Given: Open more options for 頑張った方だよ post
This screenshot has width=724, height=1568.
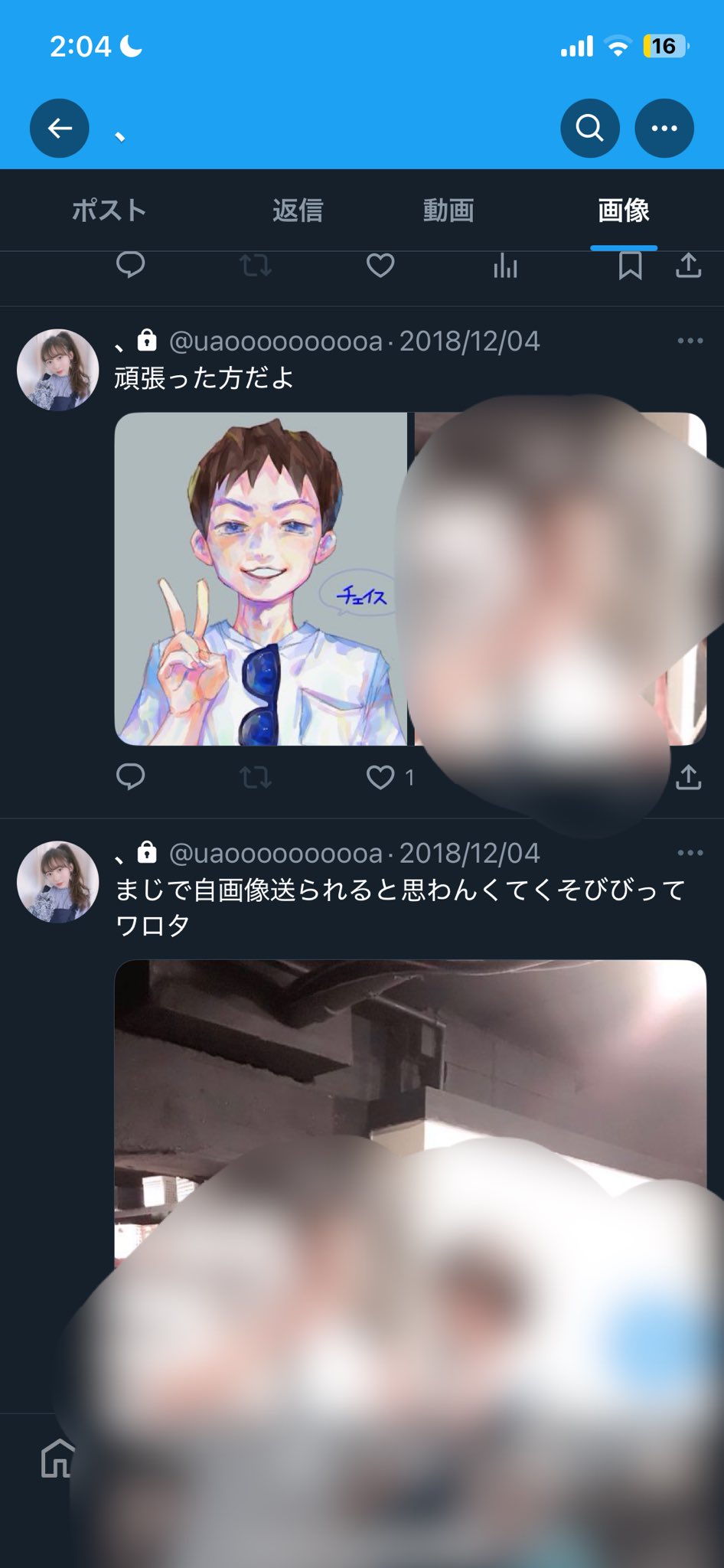Looking at the screenshot, I should coord(690,341).
